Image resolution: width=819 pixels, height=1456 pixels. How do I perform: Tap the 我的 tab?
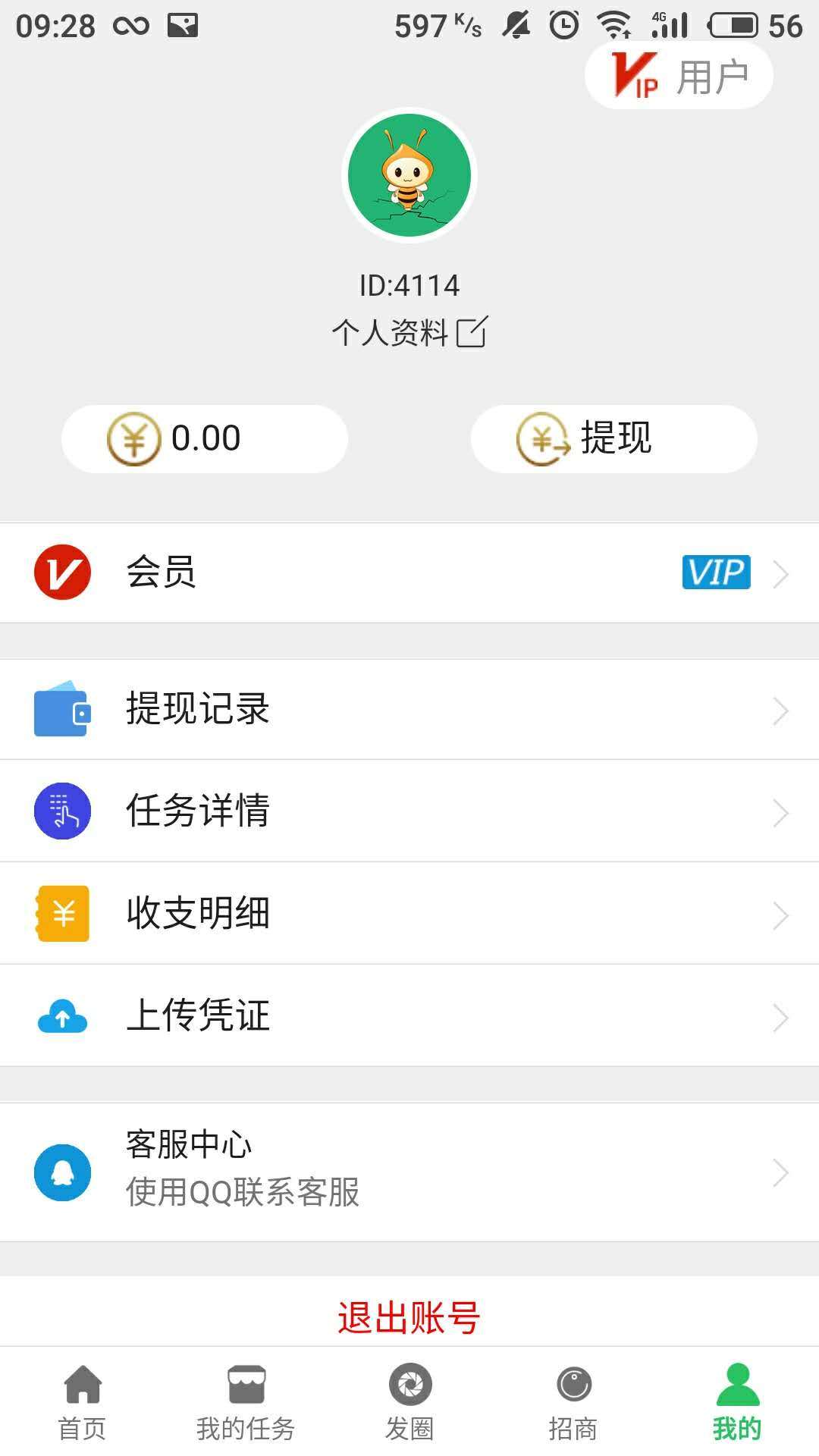click(737, 1403)
